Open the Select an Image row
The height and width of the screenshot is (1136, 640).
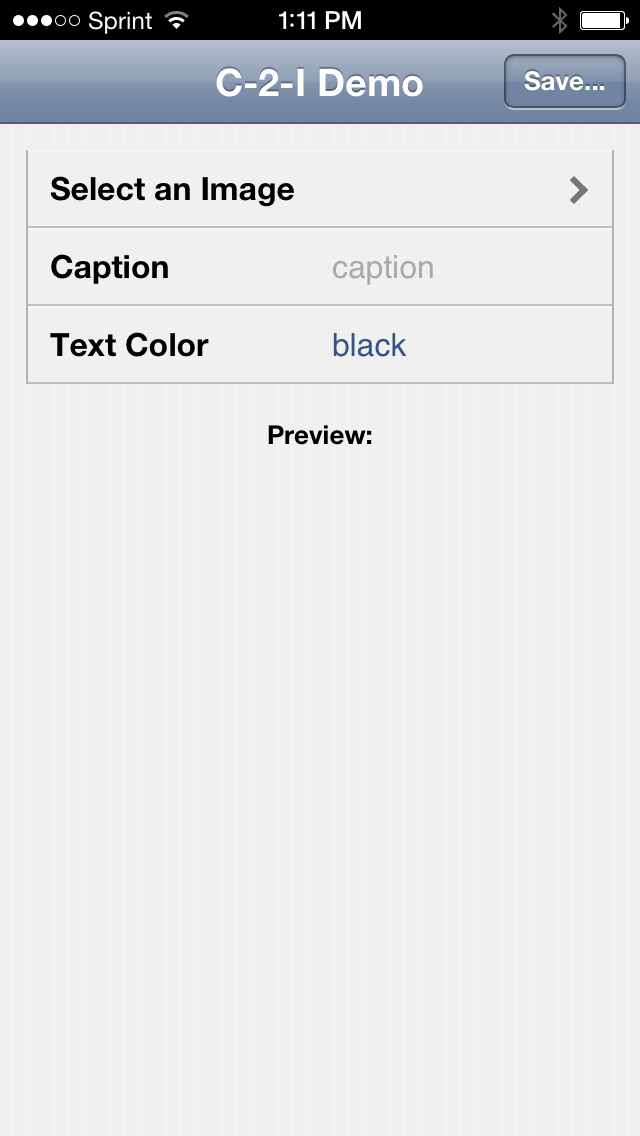click(320, 189)
